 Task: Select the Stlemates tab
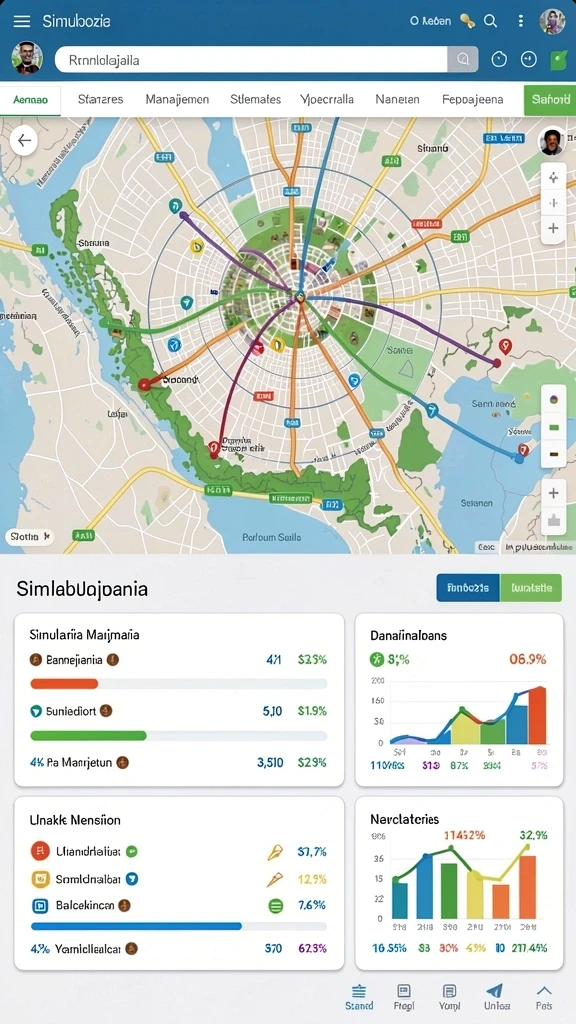(255, 99)
